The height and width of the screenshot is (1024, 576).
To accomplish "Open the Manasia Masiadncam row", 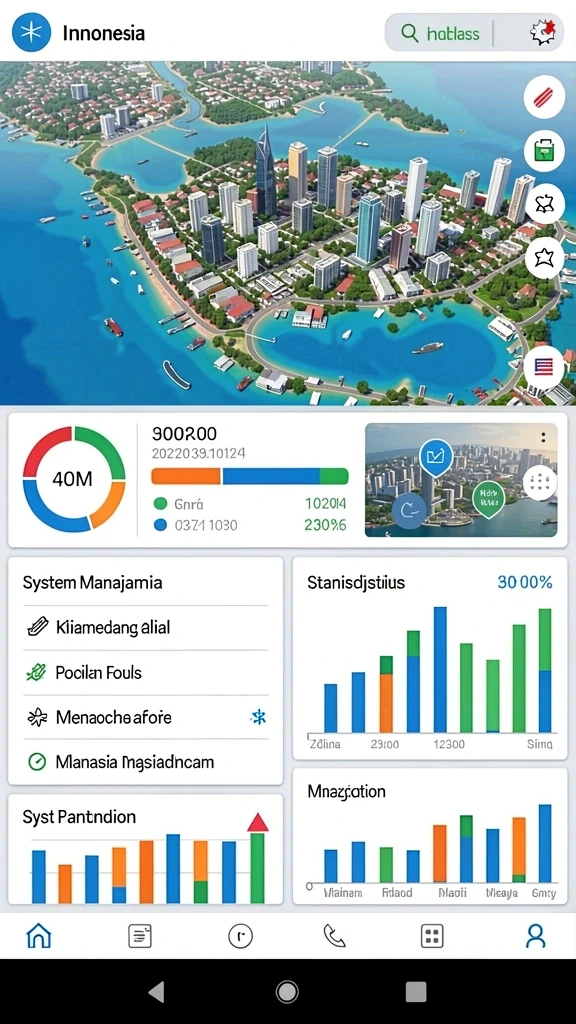I will click(146, 761).
